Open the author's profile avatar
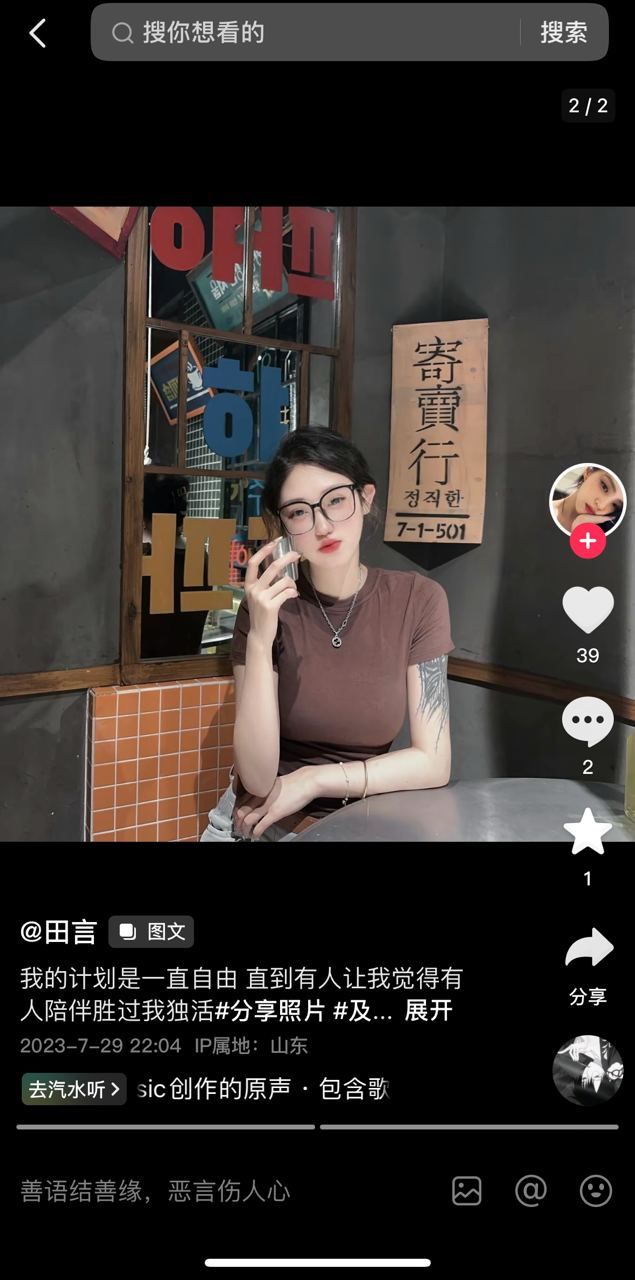The width and height of the screenshot is (635, 1280). 587,500
